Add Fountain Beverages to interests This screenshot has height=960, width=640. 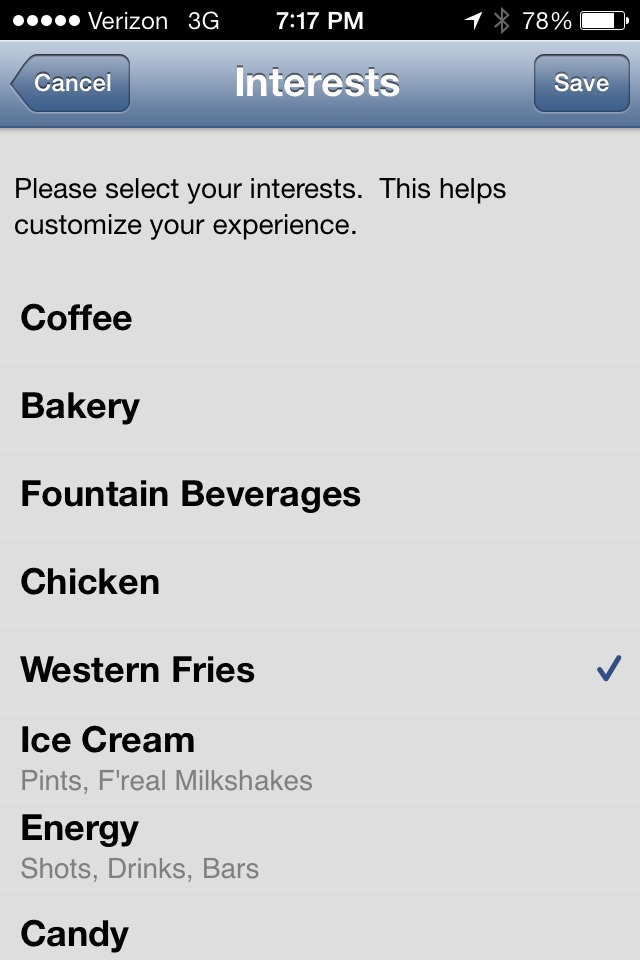click(320, 494)
